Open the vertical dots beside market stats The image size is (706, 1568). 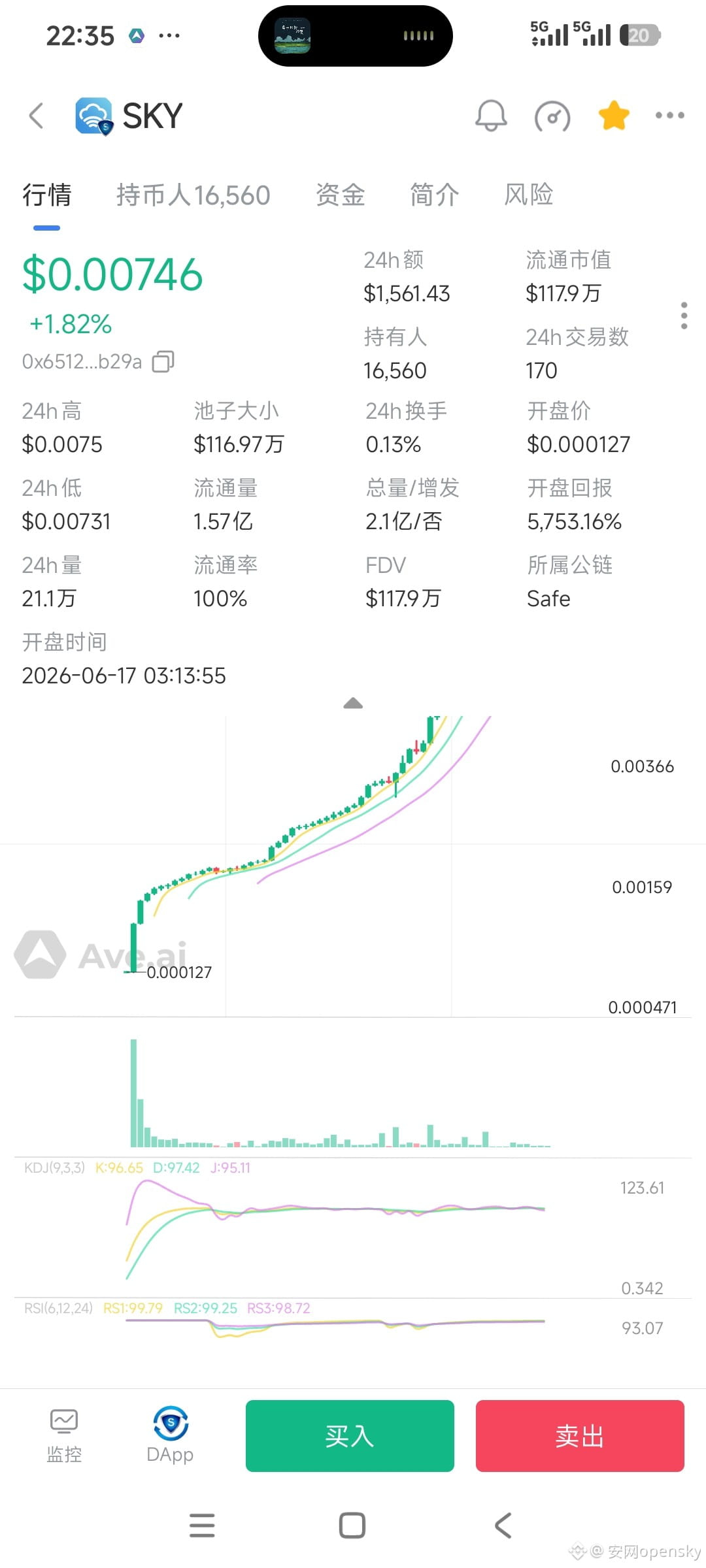684,316
